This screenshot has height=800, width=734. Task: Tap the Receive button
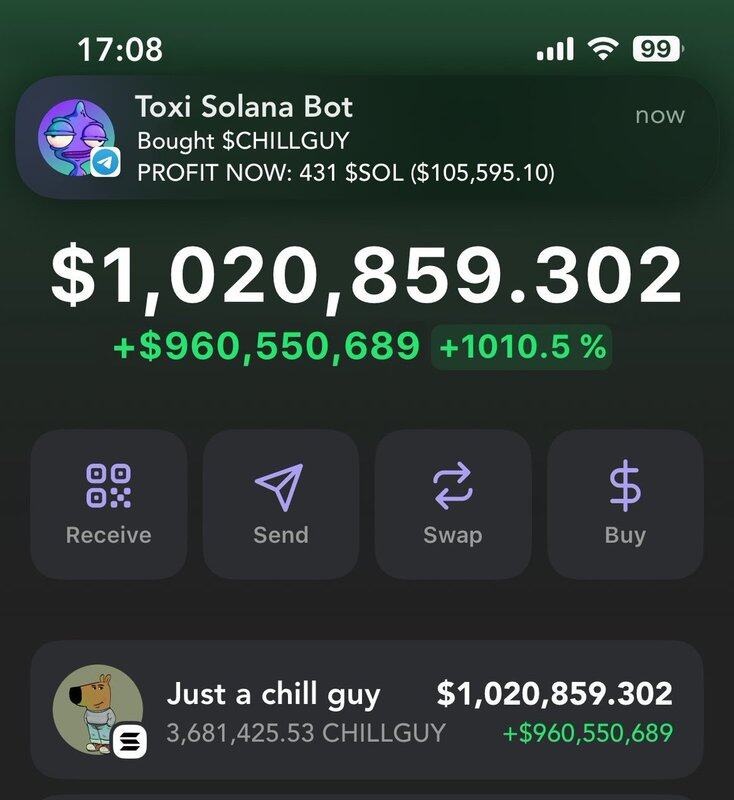click(109, 504)
